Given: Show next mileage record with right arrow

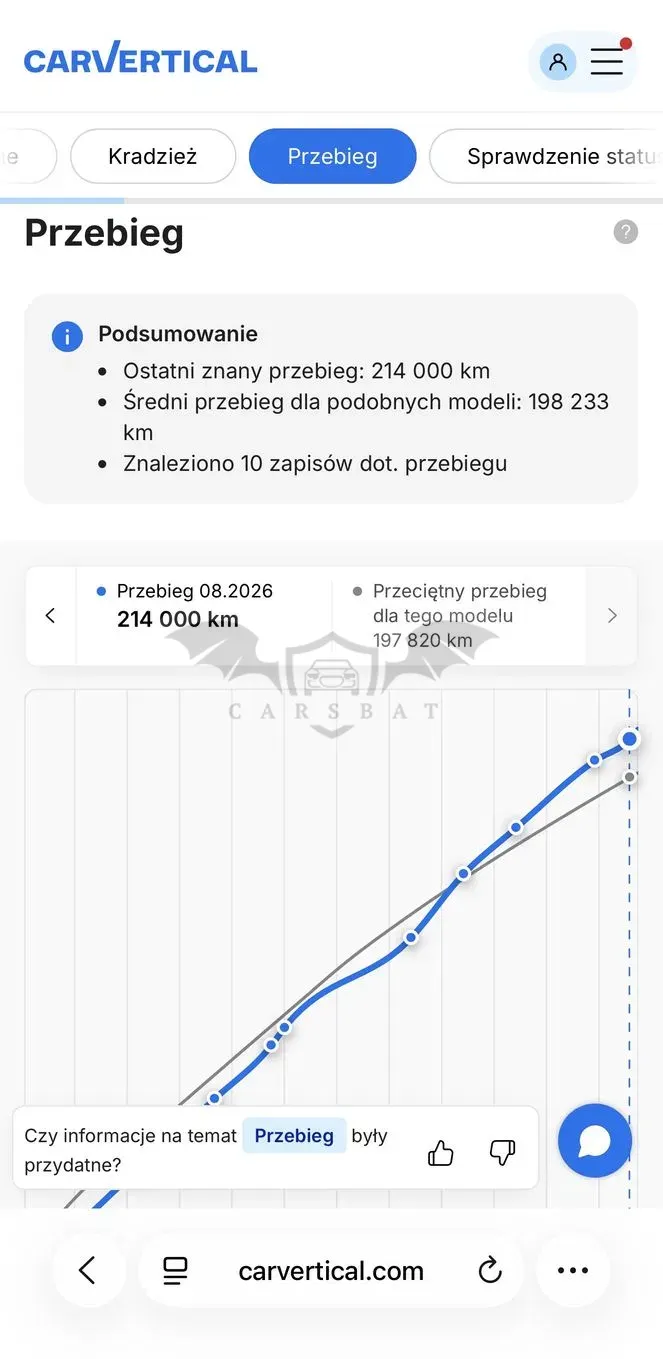Looking at the screenshot, I should pos(612,616).
